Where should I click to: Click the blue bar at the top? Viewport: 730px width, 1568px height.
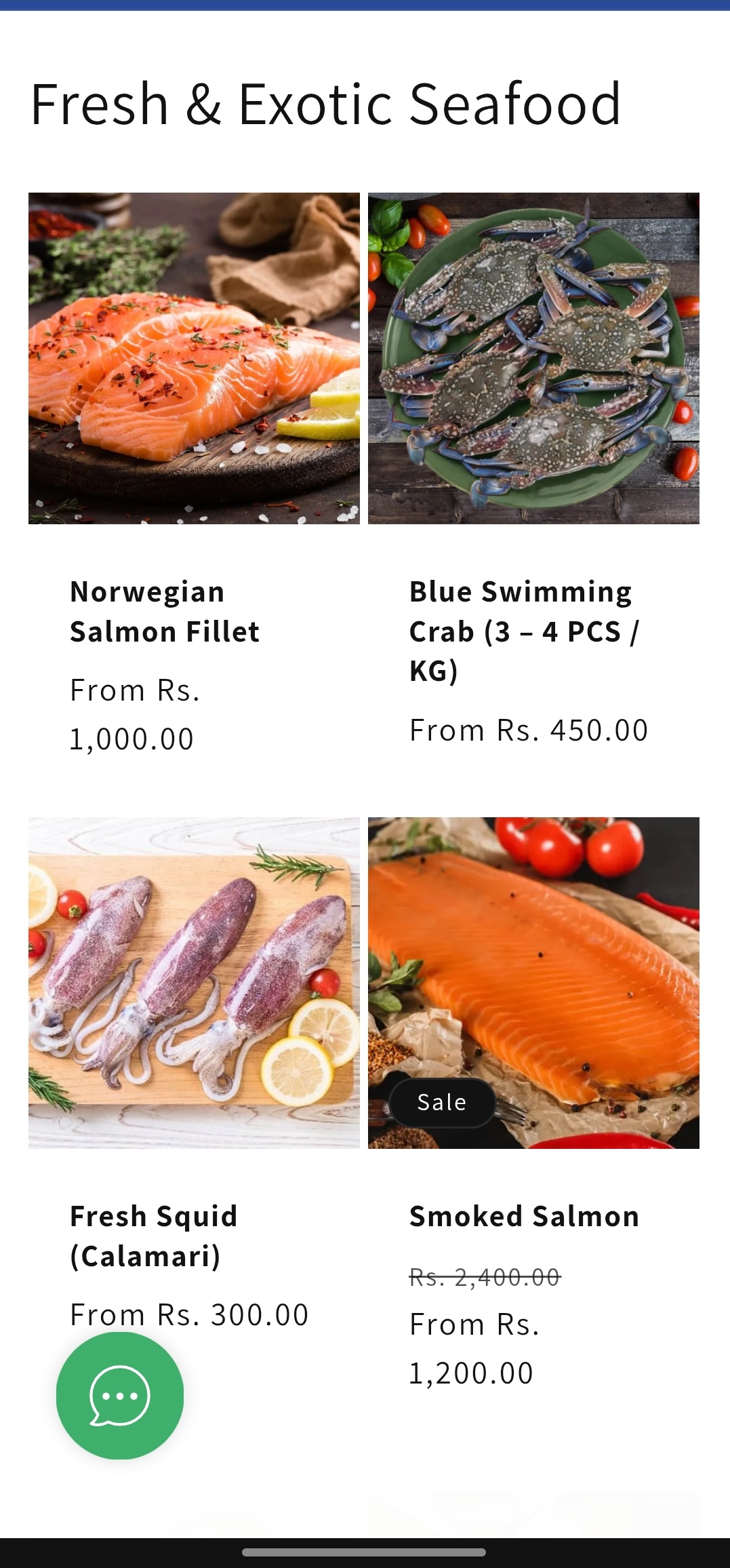pyautogui.click(x=365, y=5)
